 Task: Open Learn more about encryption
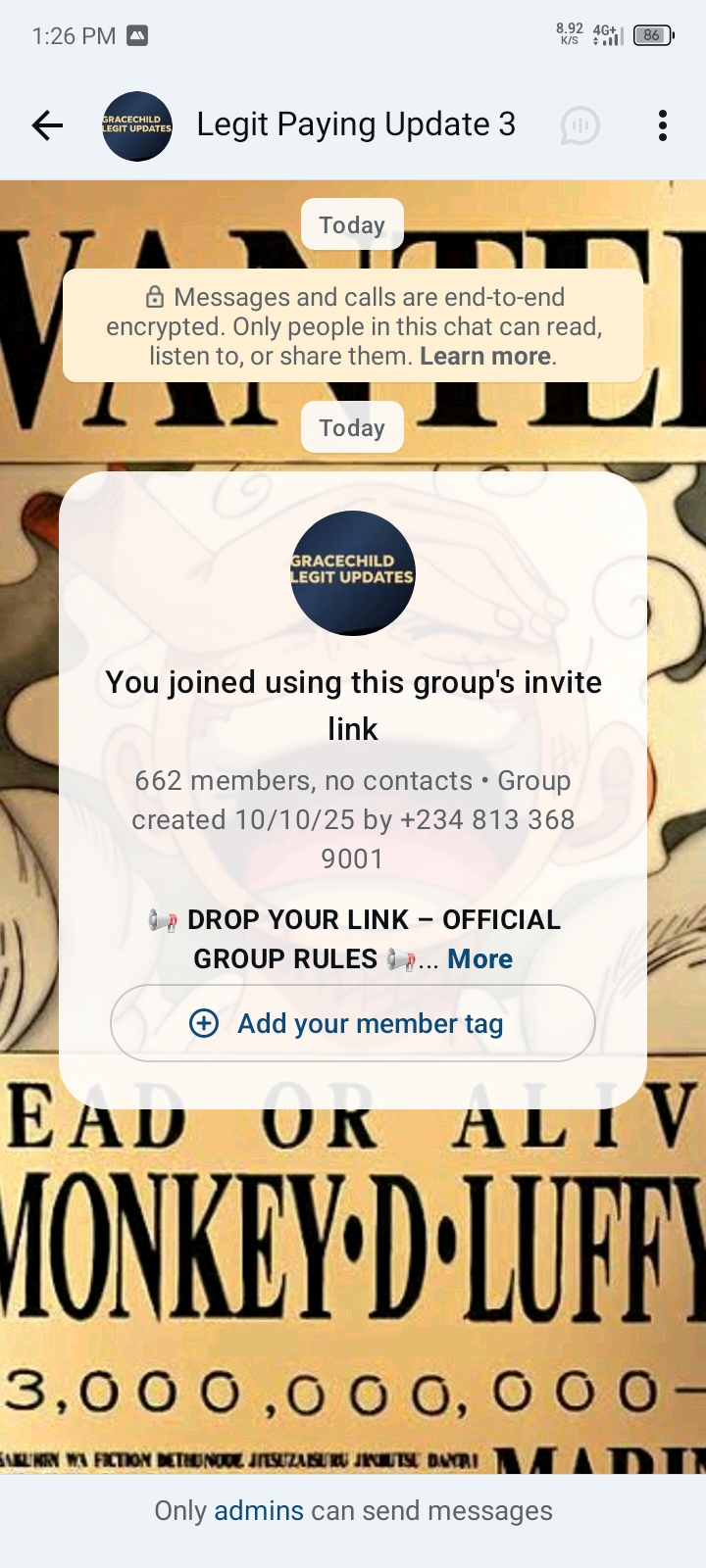(x=485, y=357)
